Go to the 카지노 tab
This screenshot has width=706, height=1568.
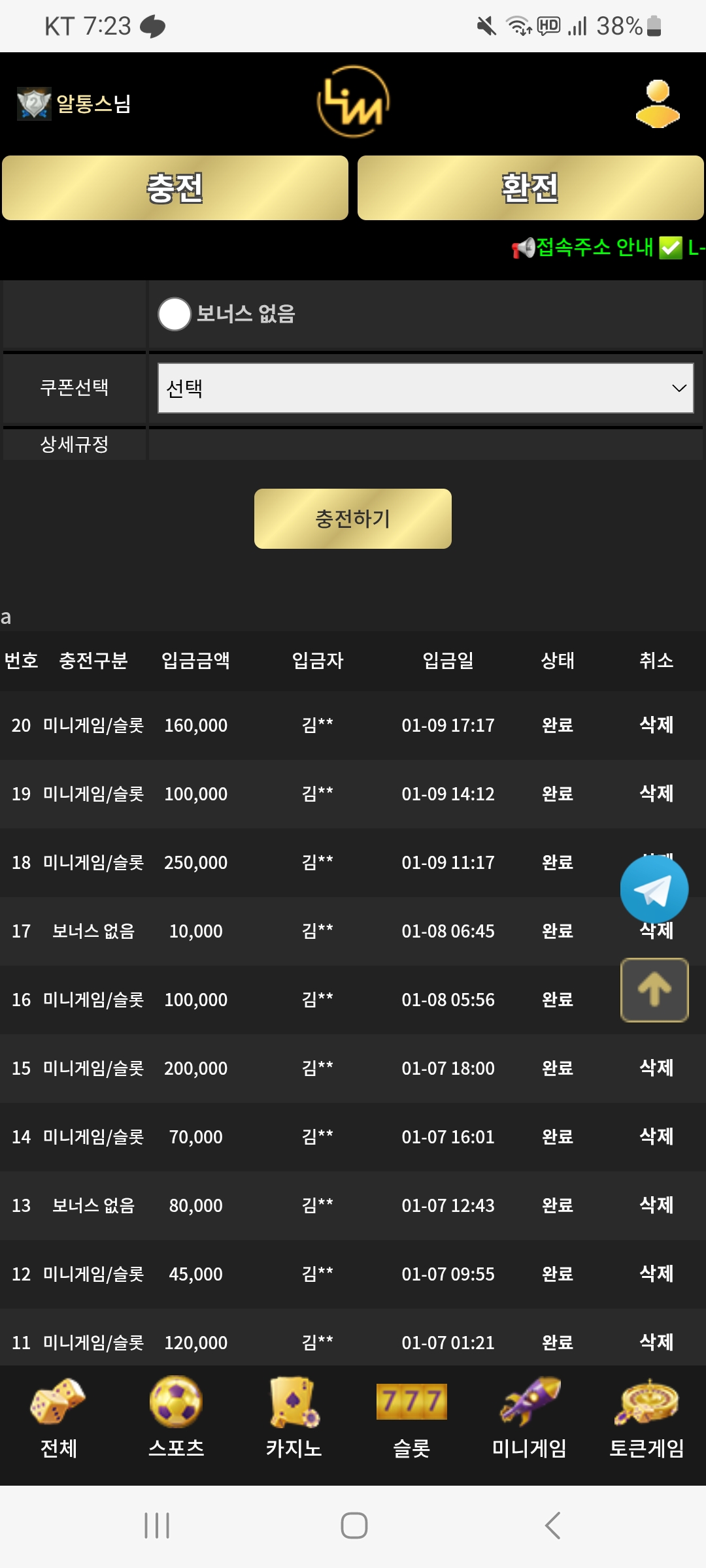(294, 1418)
